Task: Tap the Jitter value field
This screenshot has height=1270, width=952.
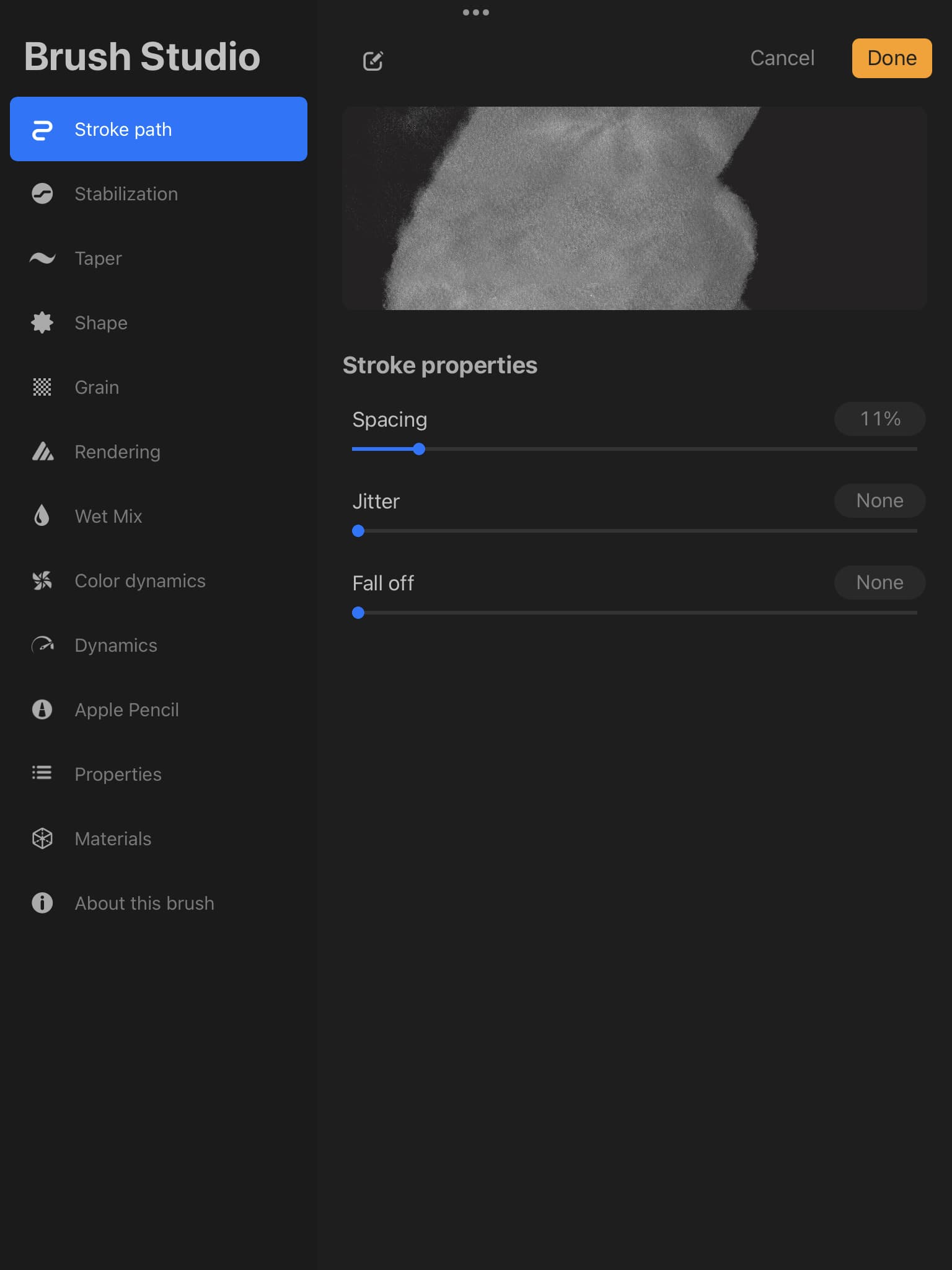Action: click(879, 501)
